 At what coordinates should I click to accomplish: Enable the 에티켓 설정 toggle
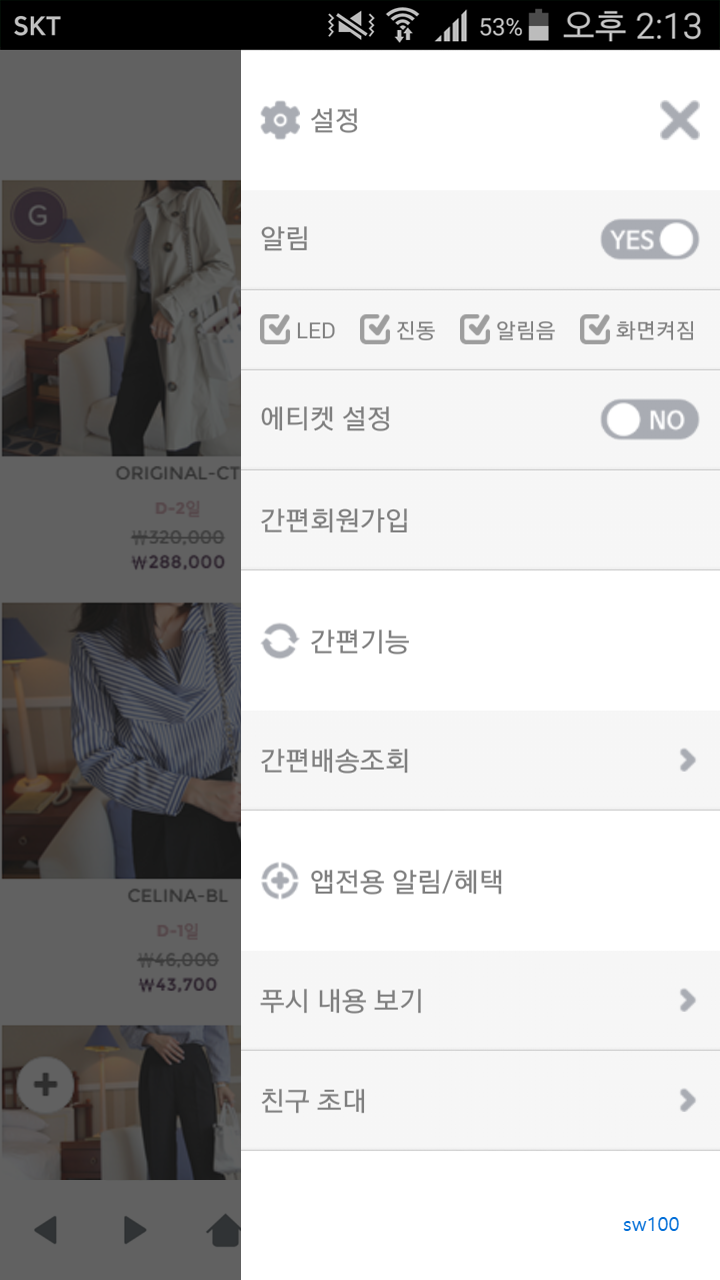click(x=649, y=420)
